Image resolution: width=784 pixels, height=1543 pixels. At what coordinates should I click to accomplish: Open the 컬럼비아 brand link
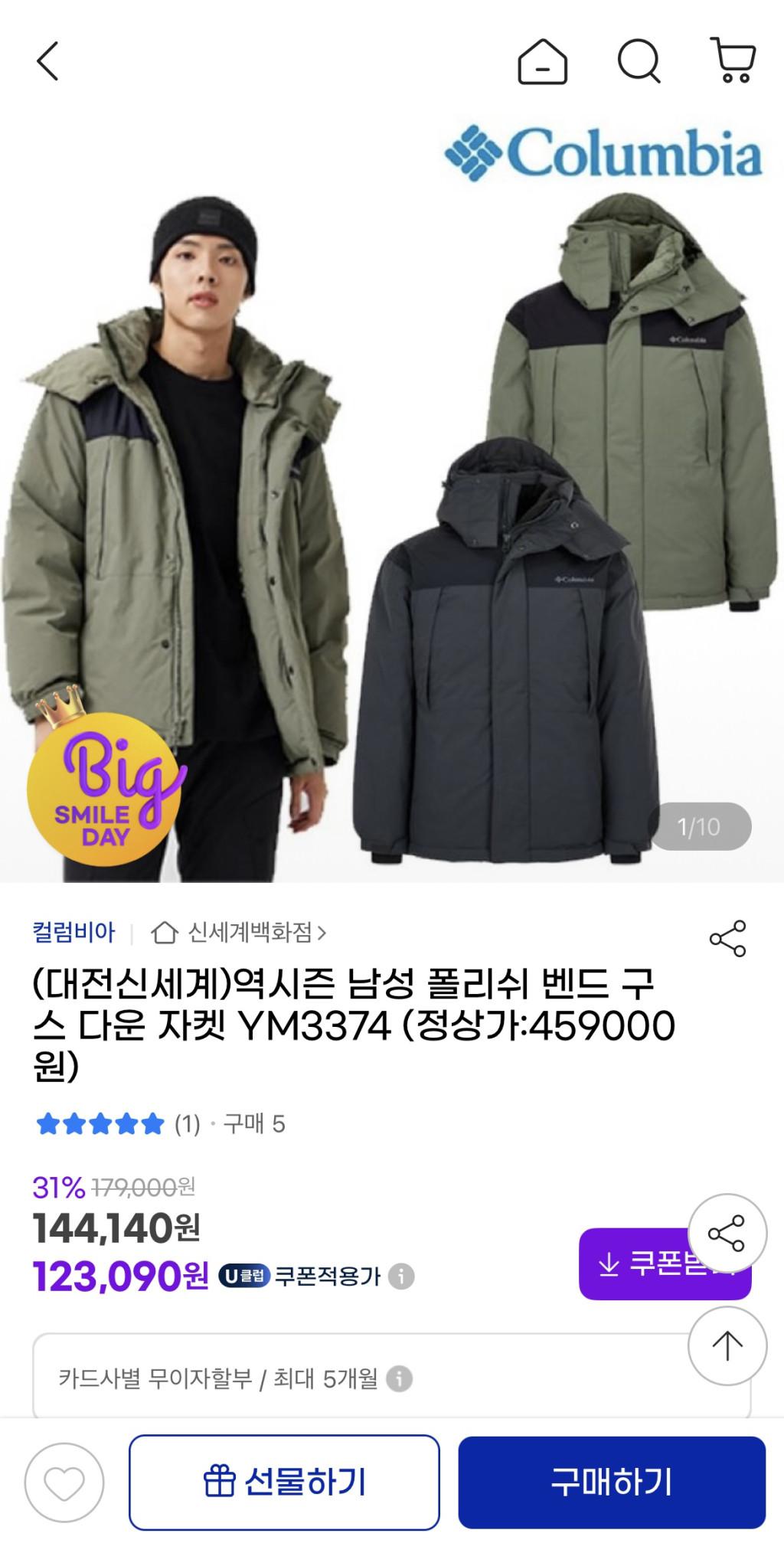click(x=73, y=932)
